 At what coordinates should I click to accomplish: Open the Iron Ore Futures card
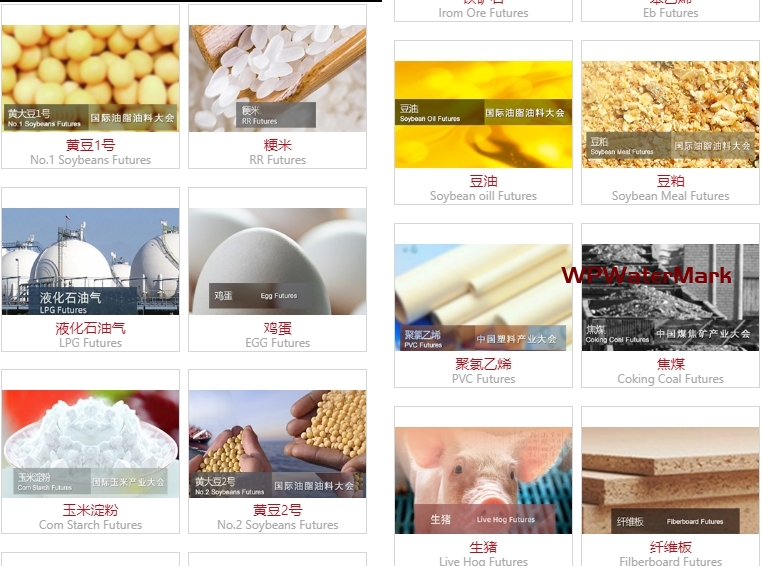(x=483, y=10)
